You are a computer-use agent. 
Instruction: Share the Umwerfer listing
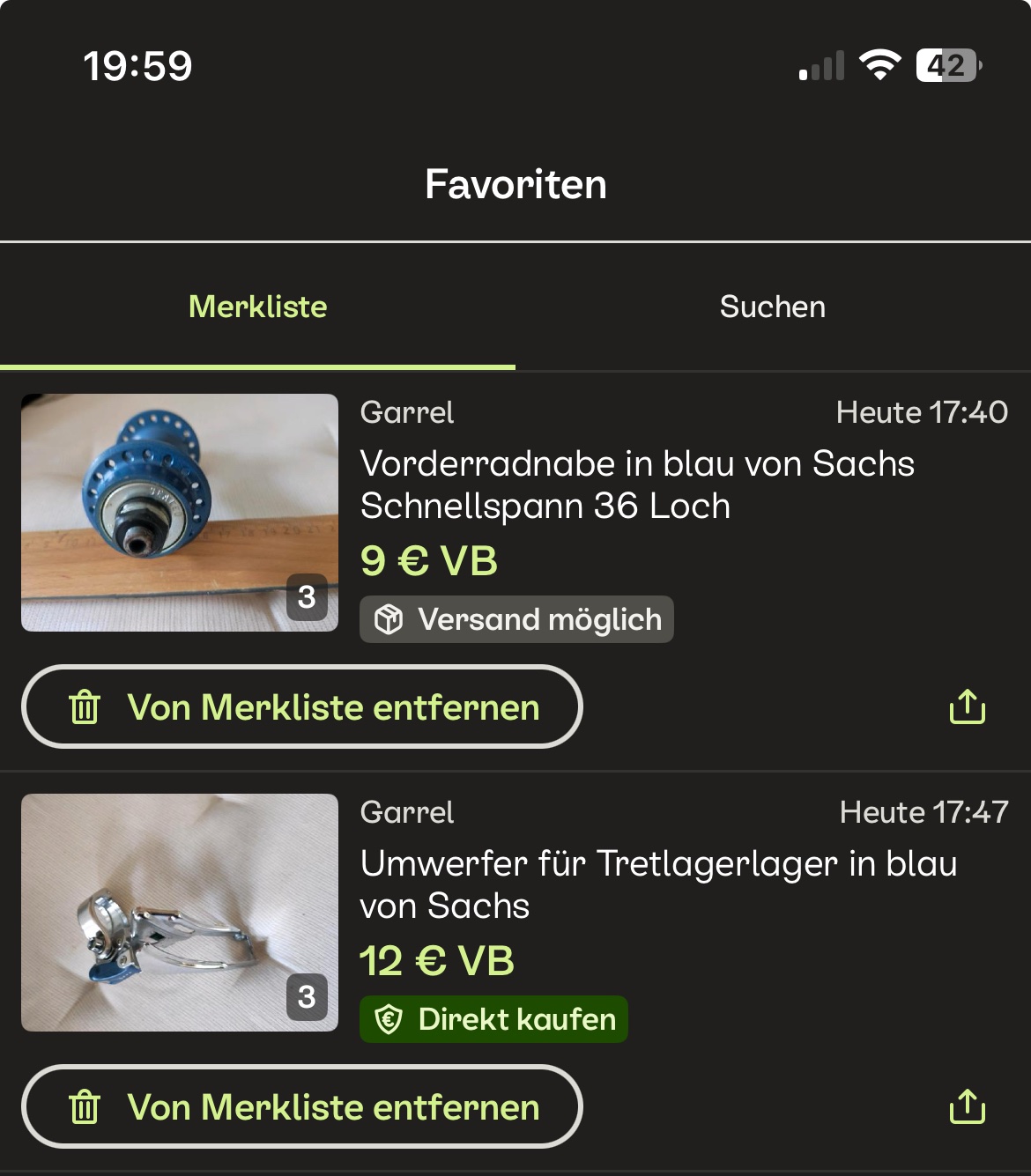(967, 1106)
